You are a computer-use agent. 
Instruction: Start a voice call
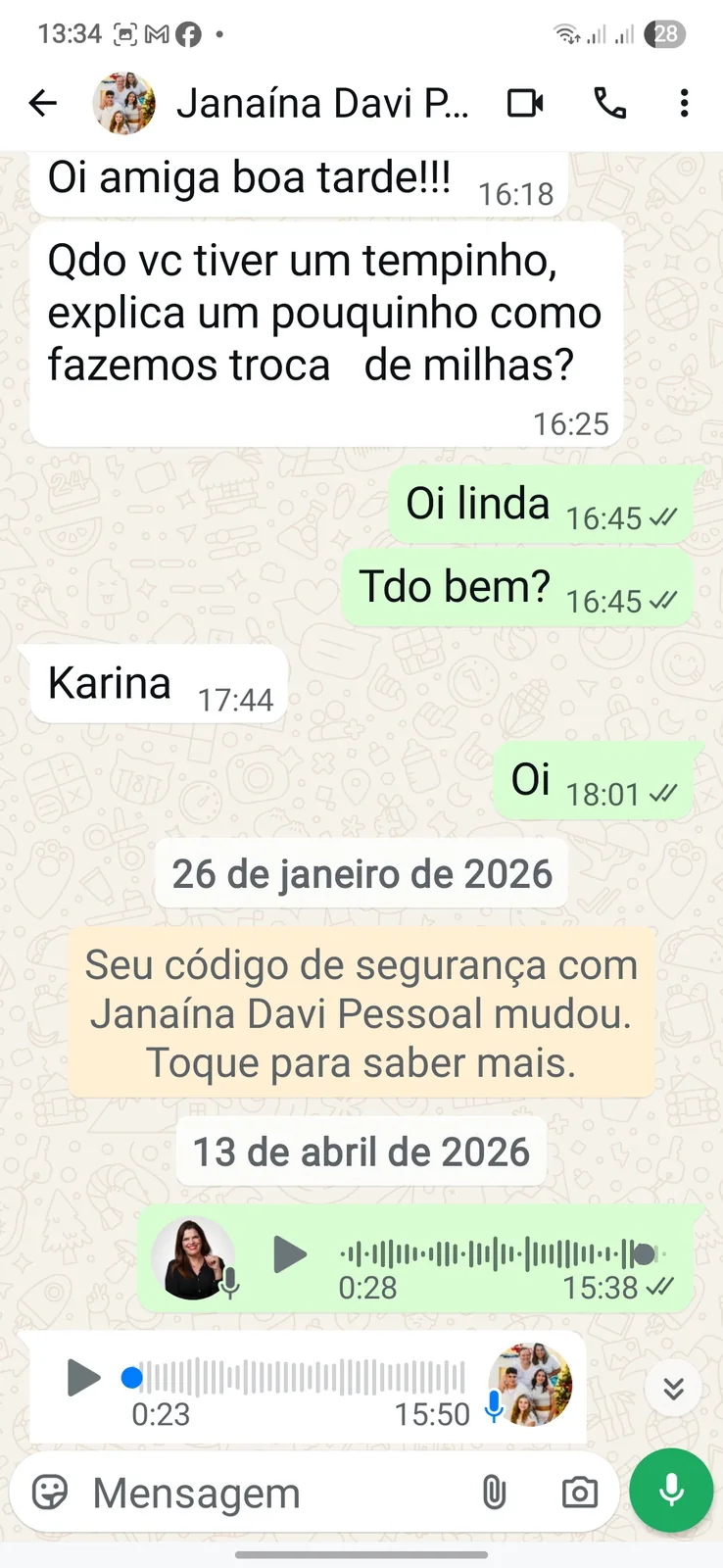610,103
